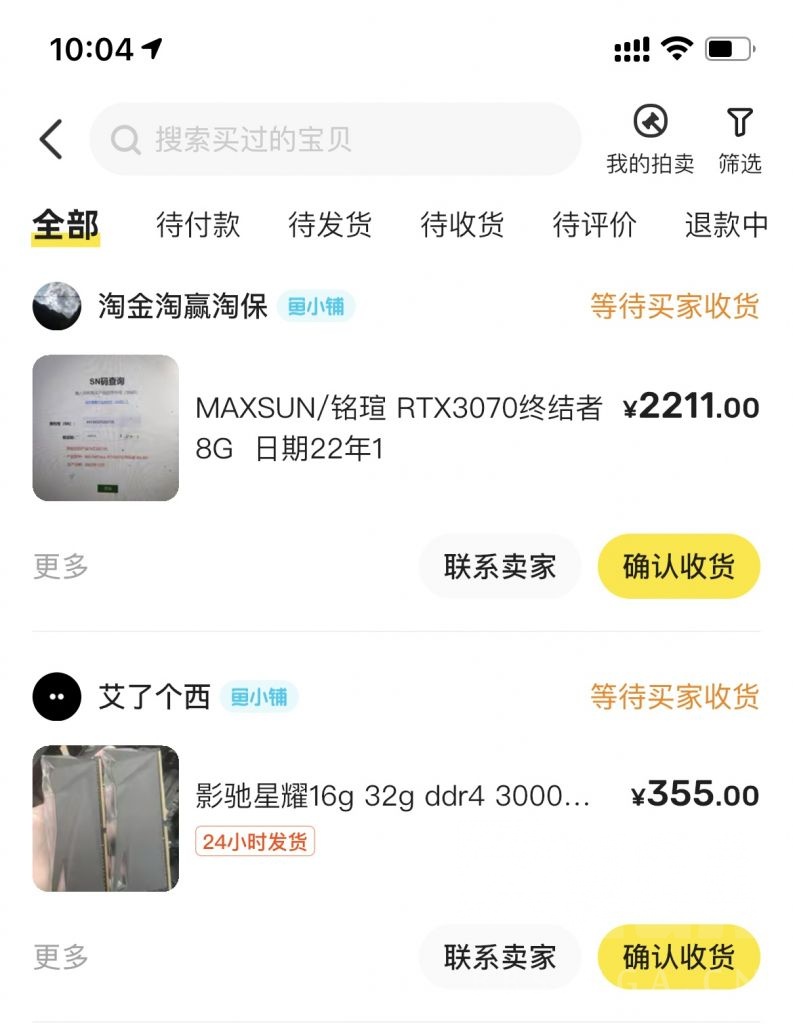Open the 筛选 filter panel
The image size is (793, 1024).
click(x=738, y=138)
